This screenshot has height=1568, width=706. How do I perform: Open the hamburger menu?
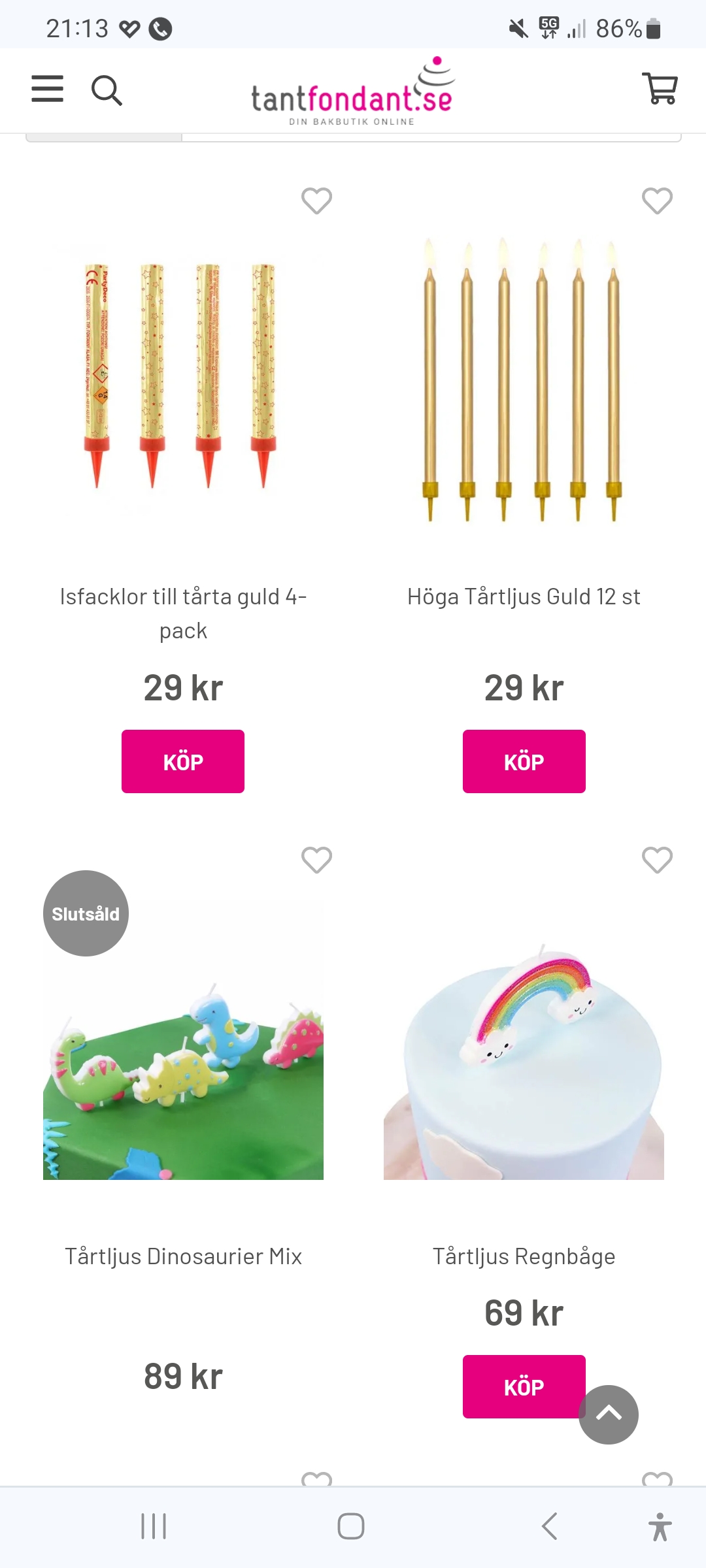[48, 89]
